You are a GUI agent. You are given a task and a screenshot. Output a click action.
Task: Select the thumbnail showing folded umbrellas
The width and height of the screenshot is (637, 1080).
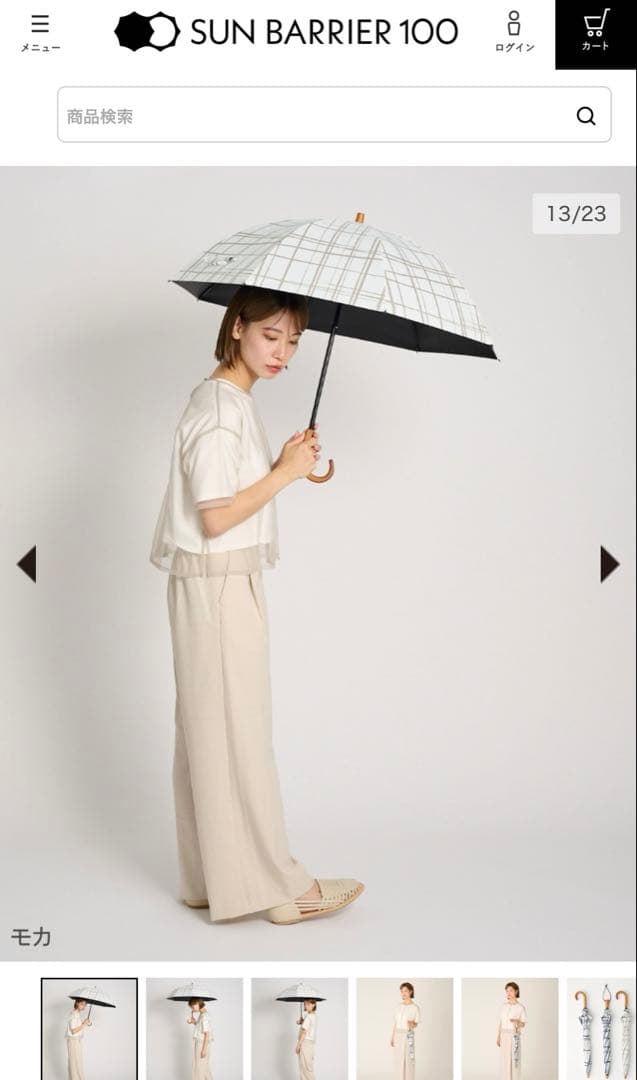pyautogui.click(x=602, y=1028)
